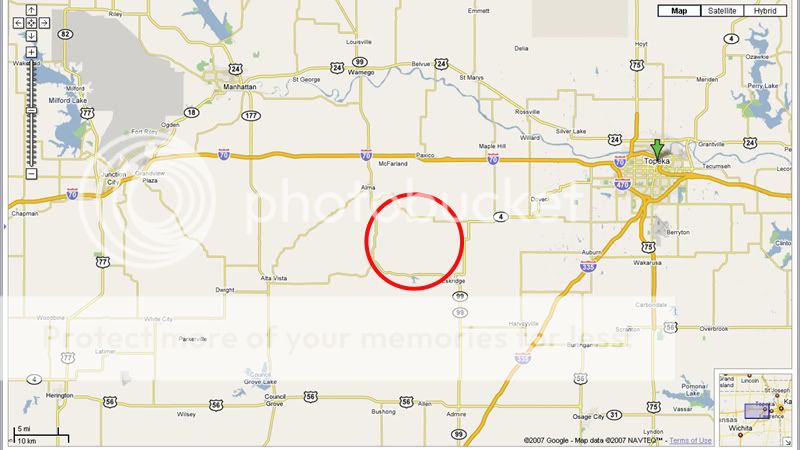Pan the map right with arrow

click(42, 21)
